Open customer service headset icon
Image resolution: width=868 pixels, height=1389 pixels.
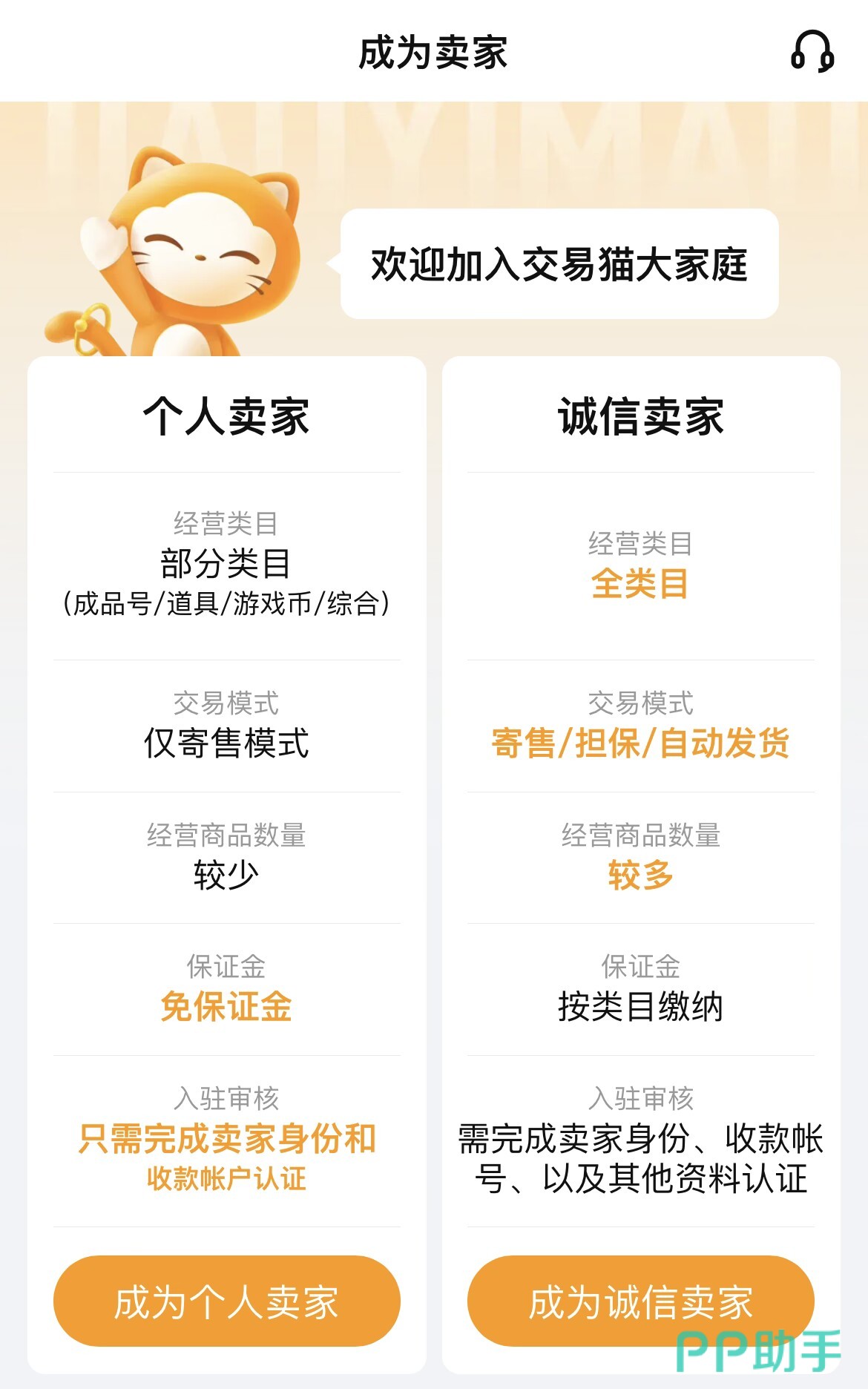click(x=812, y=51)
